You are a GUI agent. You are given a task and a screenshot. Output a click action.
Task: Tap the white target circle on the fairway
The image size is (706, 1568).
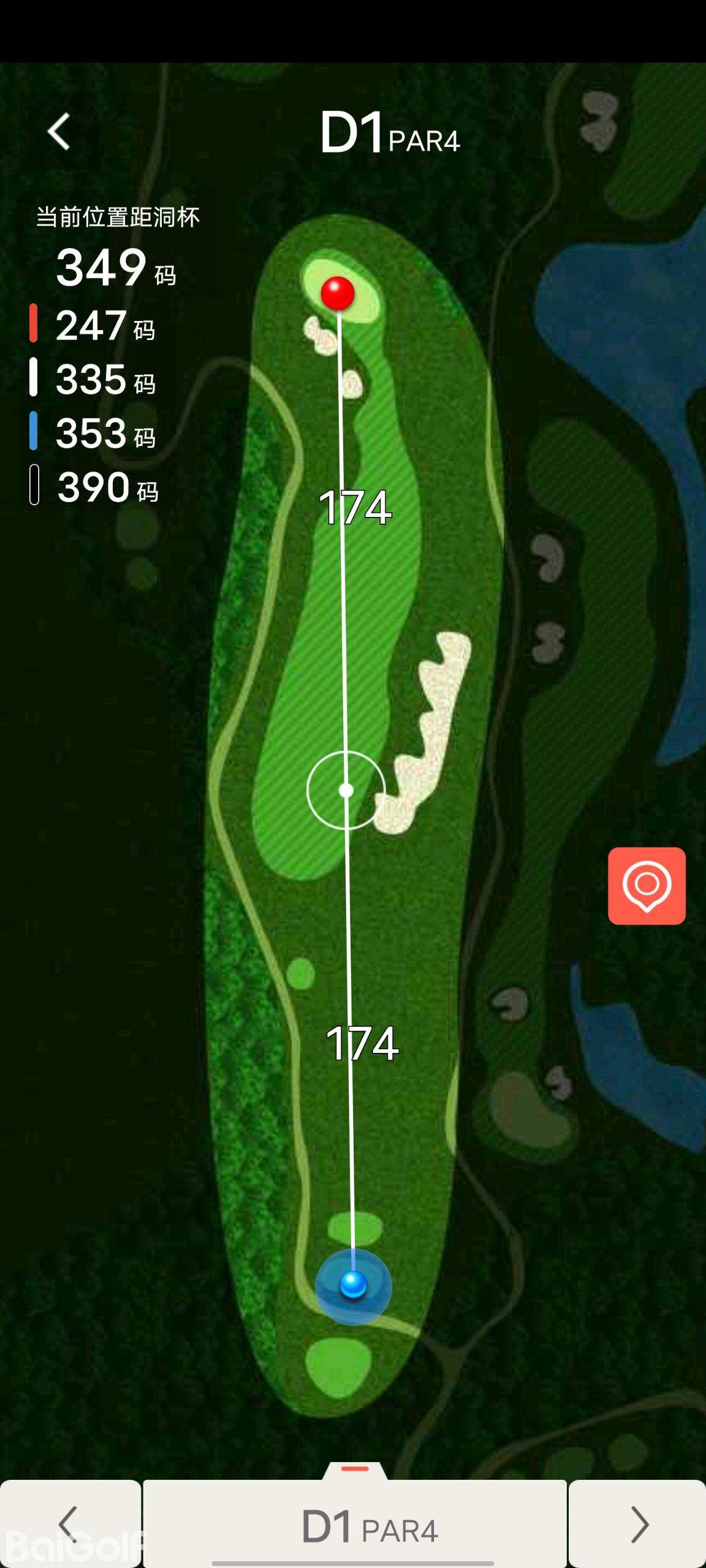tap(346, 790)
